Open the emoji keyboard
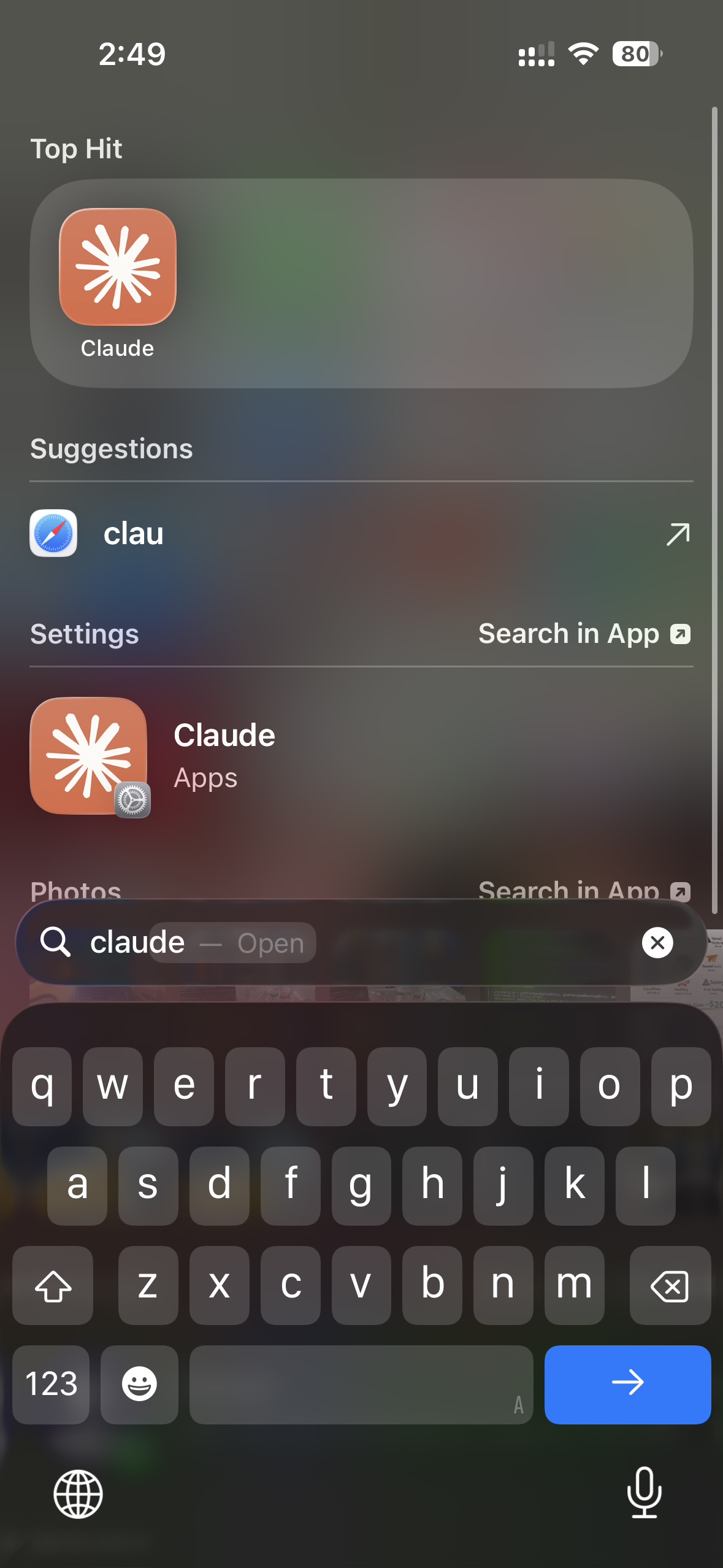Viewport: 723px width, 1568px height. [139, 1385]
